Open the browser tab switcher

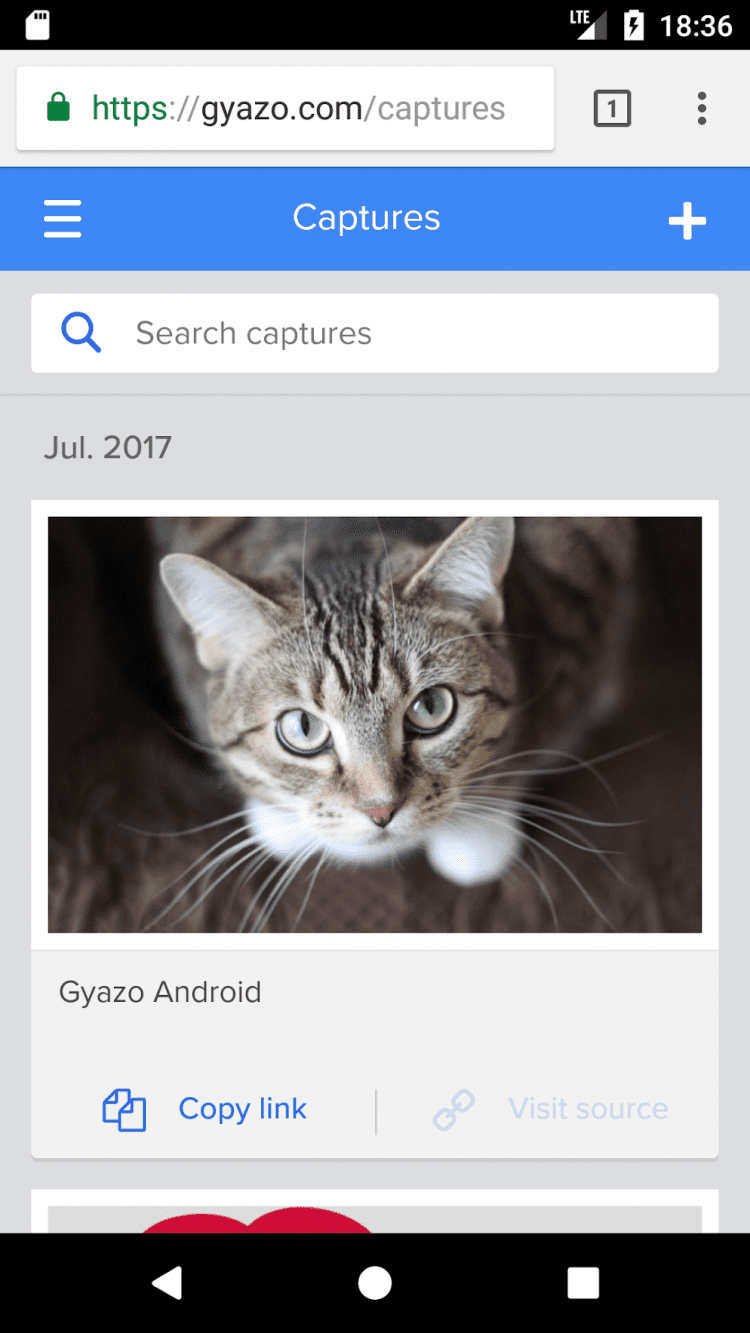click(612, 108)
